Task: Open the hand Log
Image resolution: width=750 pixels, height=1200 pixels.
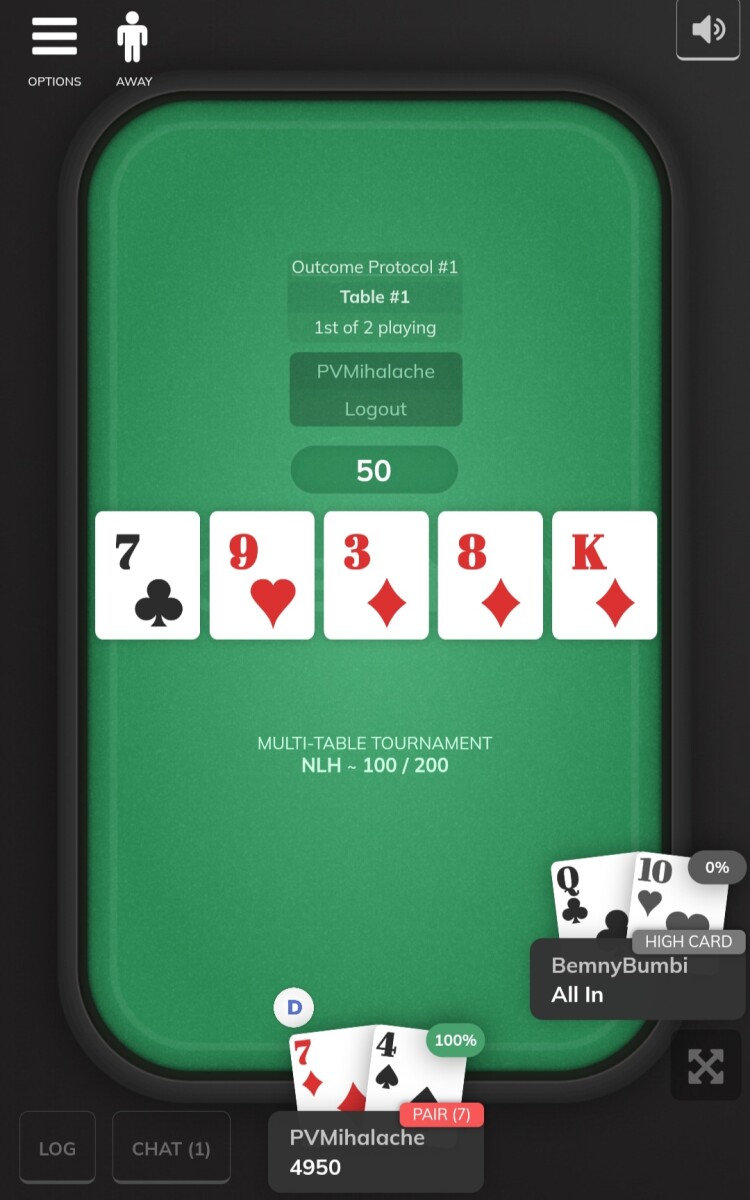Action: tap(57, 1148)
